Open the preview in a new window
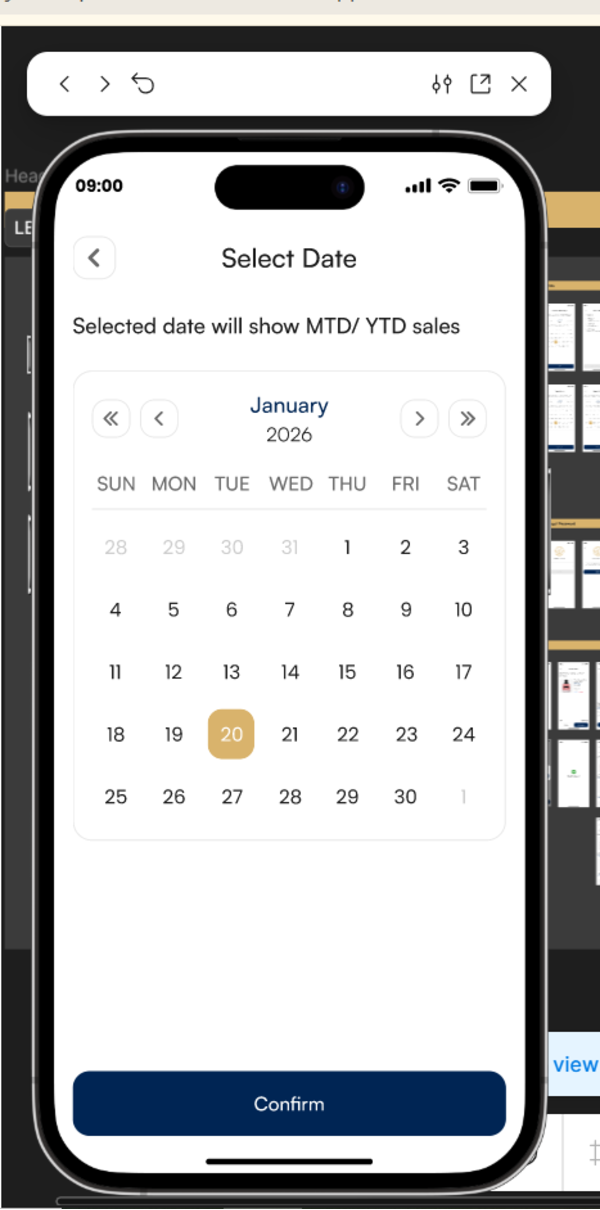Screen dimensions: 600x1210 point(481,84)
